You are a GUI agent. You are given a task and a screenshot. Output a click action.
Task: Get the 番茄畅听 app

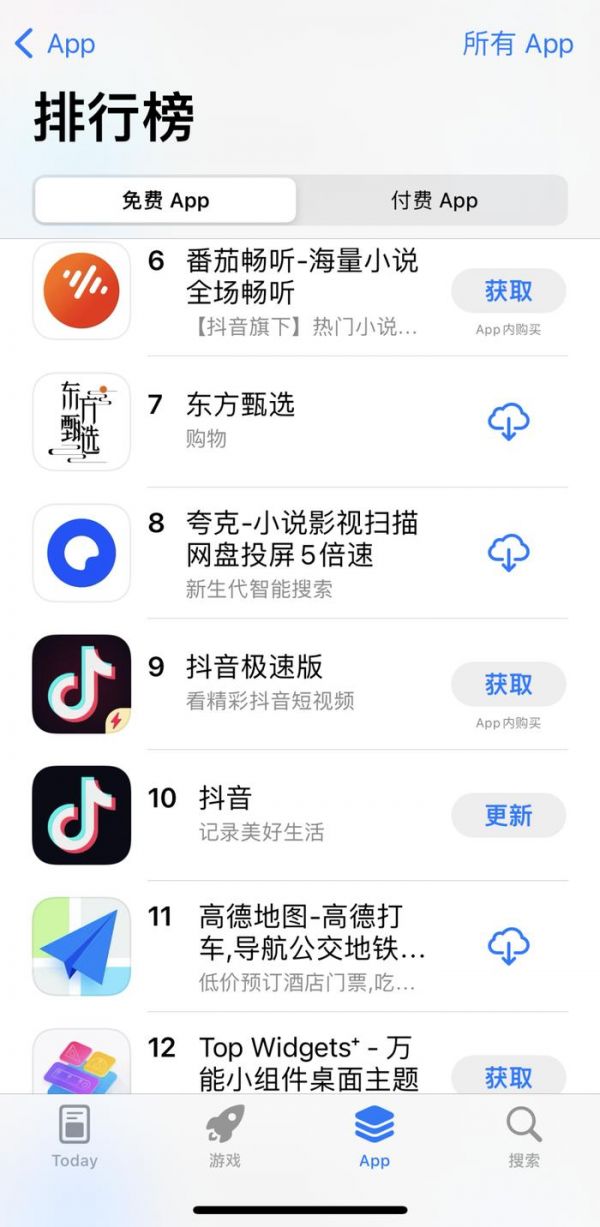point(508,291)
